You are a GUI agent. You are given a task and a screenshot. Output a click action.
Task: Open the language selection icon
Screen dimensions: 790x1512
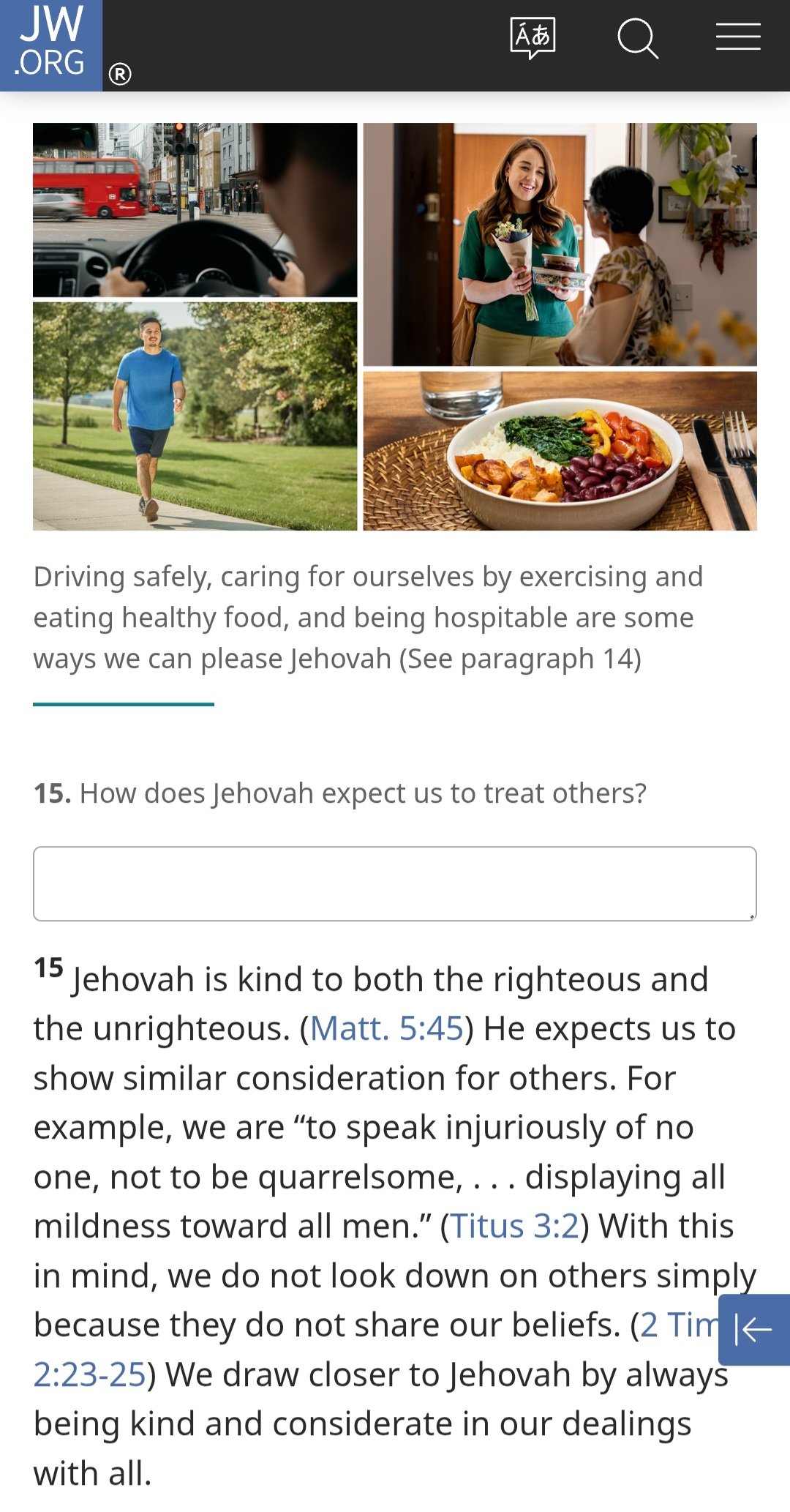click(x=533, y=38)
